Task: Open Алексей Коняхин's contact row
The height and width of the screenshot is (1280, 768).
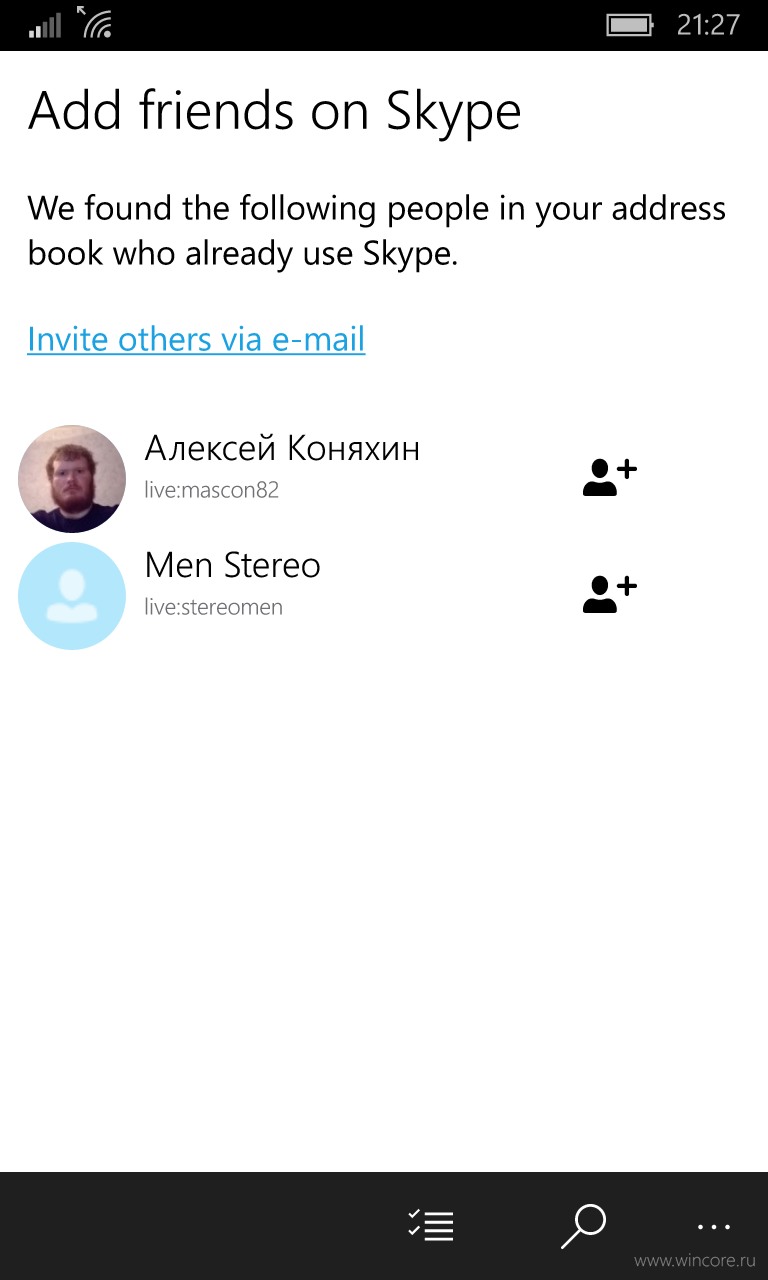Action: coord(384,478)
